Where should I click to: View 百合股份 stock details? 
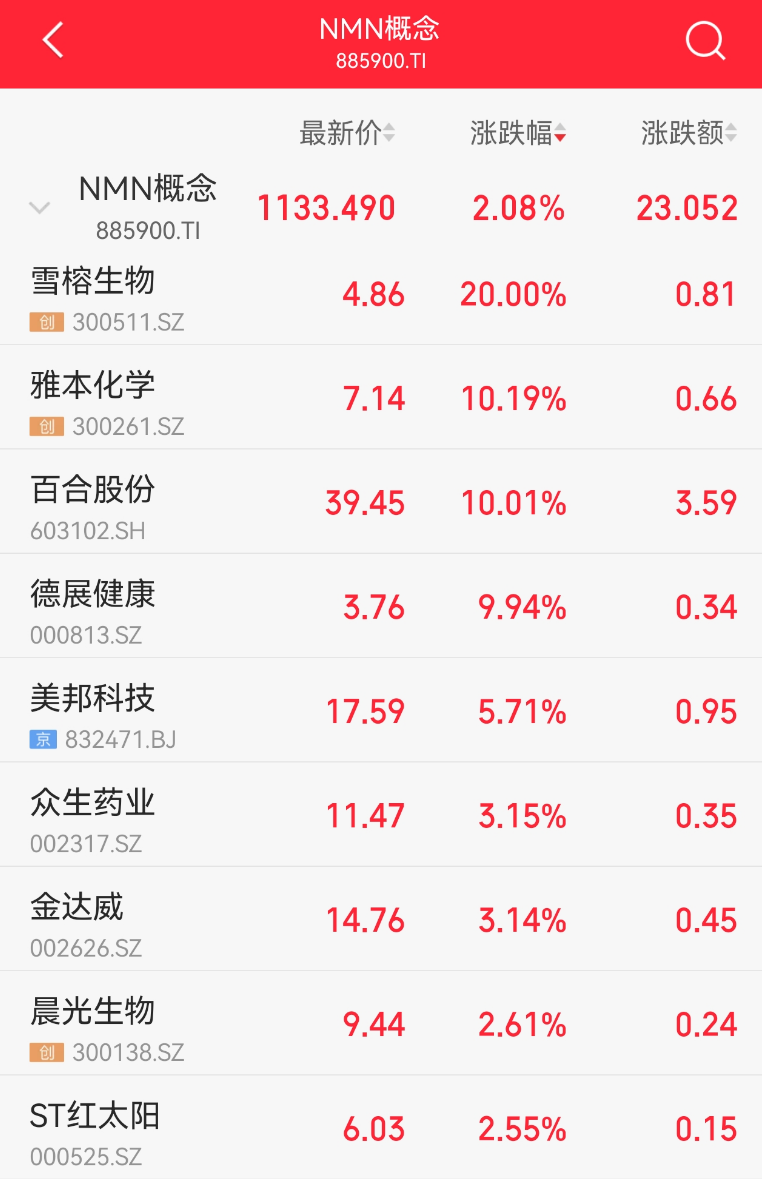point(380,503)
